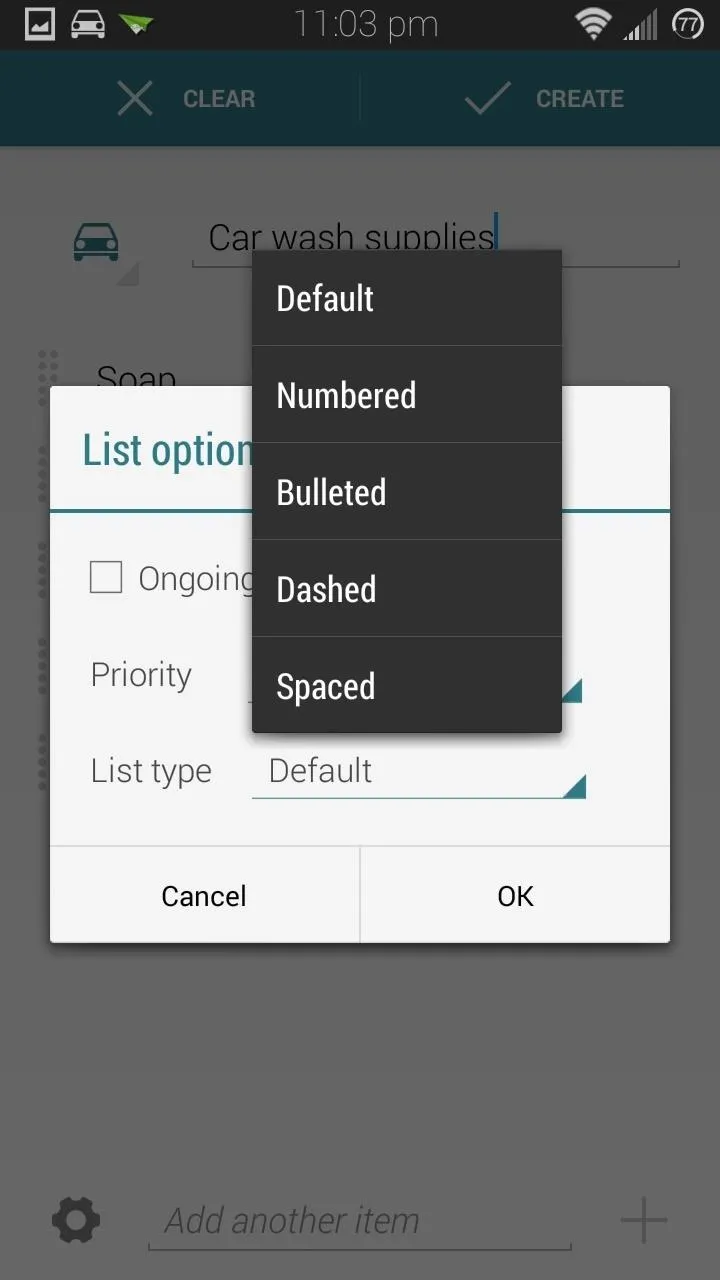The height and width of the screenshot is (1280, 720).
Task: Tap CREATE to save the list
Action: pyautogui.click(x=544, y=99)
